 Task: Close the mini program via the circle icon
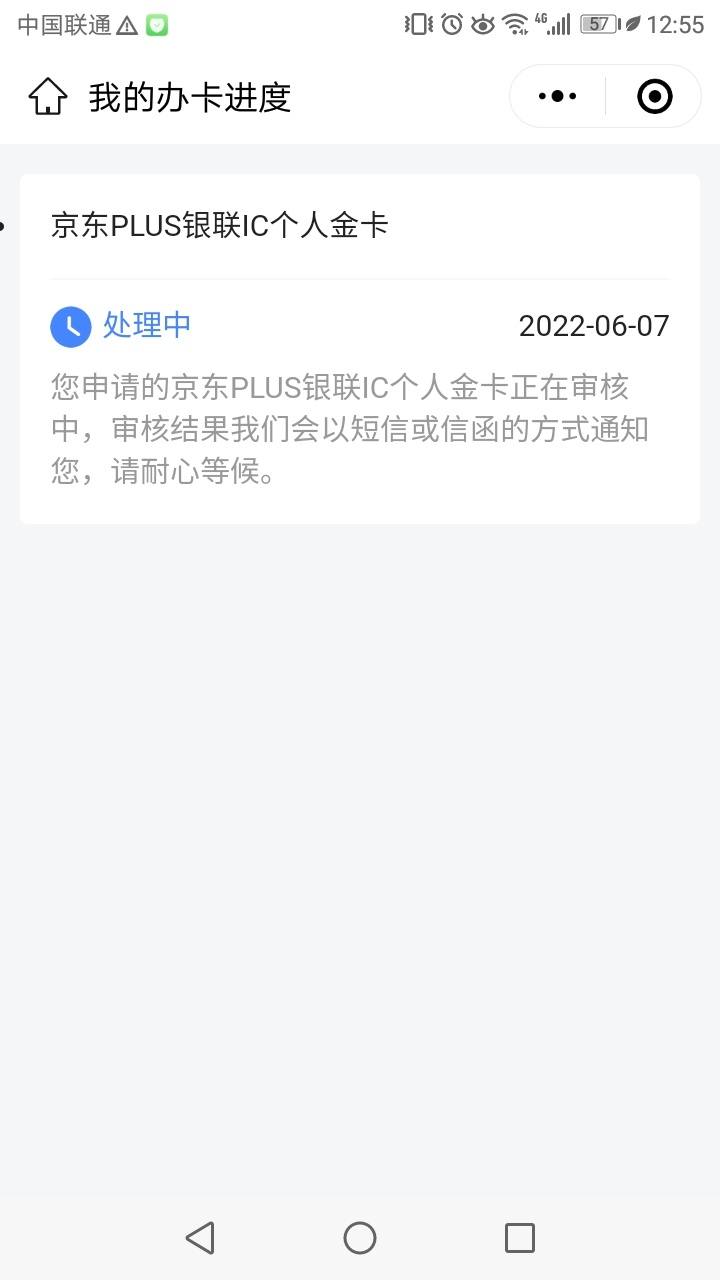click(x=655, y=97)
